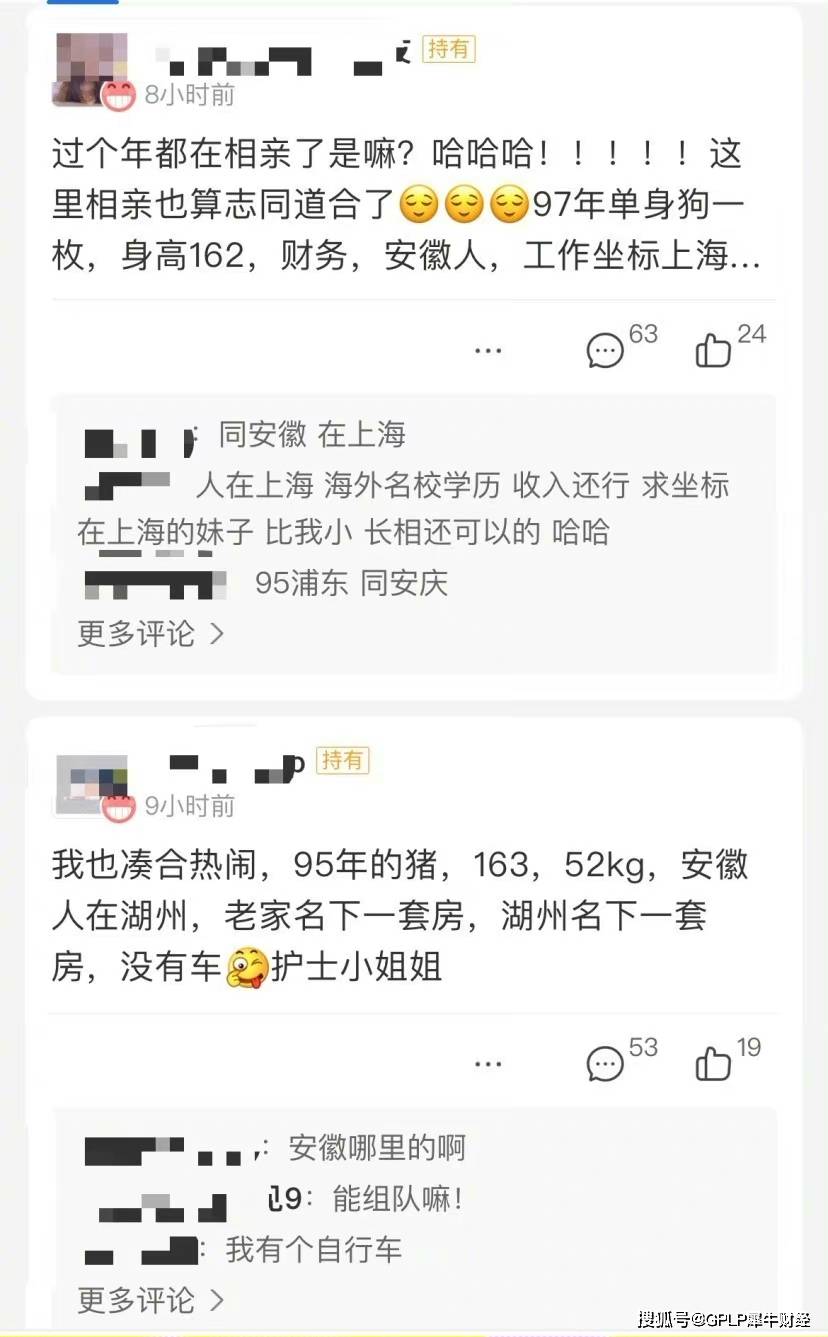This screenshot has height=1337, width=828.
Task: Open comments on the post with 53 replies
Action: pyautogui.click(x=606, y=1063)
